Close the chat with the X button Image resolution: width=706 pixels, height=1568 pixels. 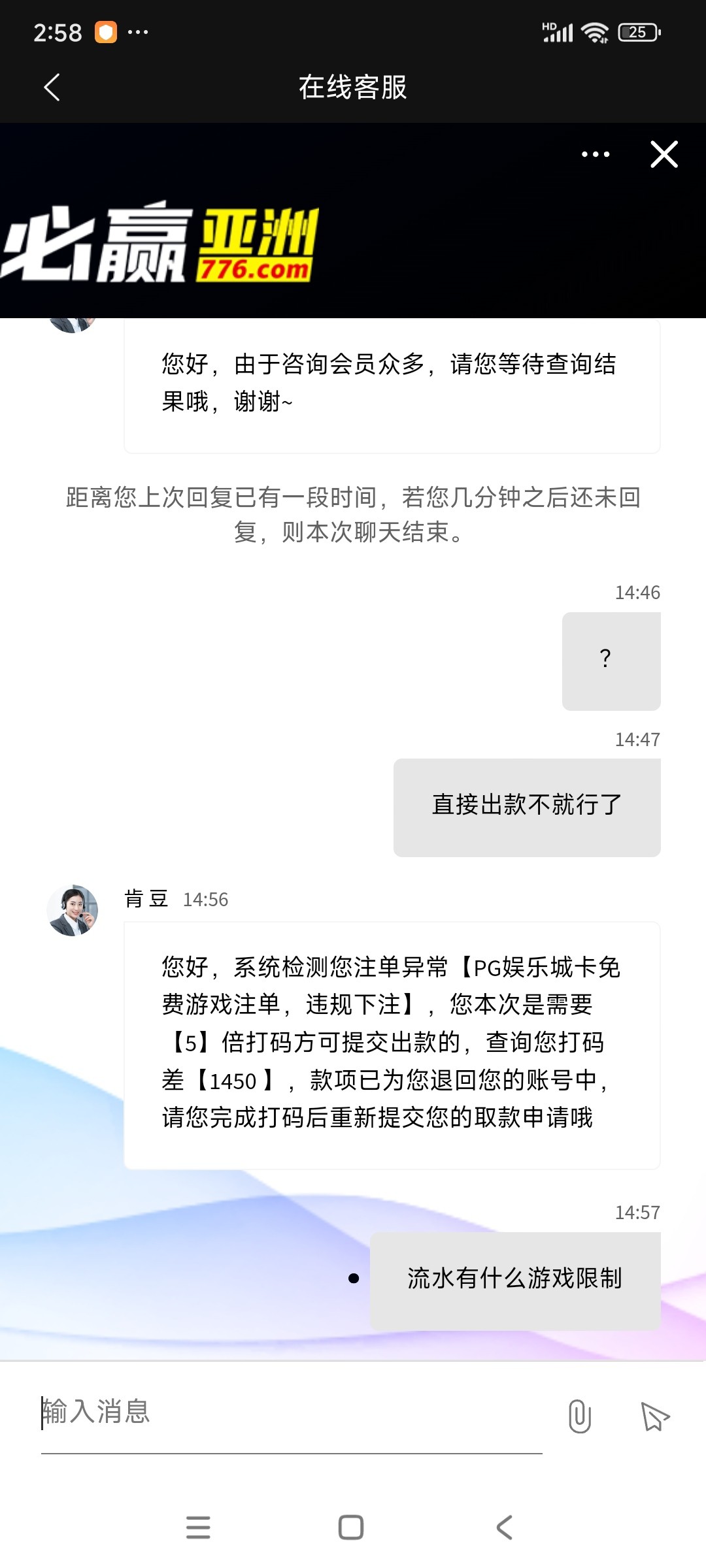coord(664,154)
